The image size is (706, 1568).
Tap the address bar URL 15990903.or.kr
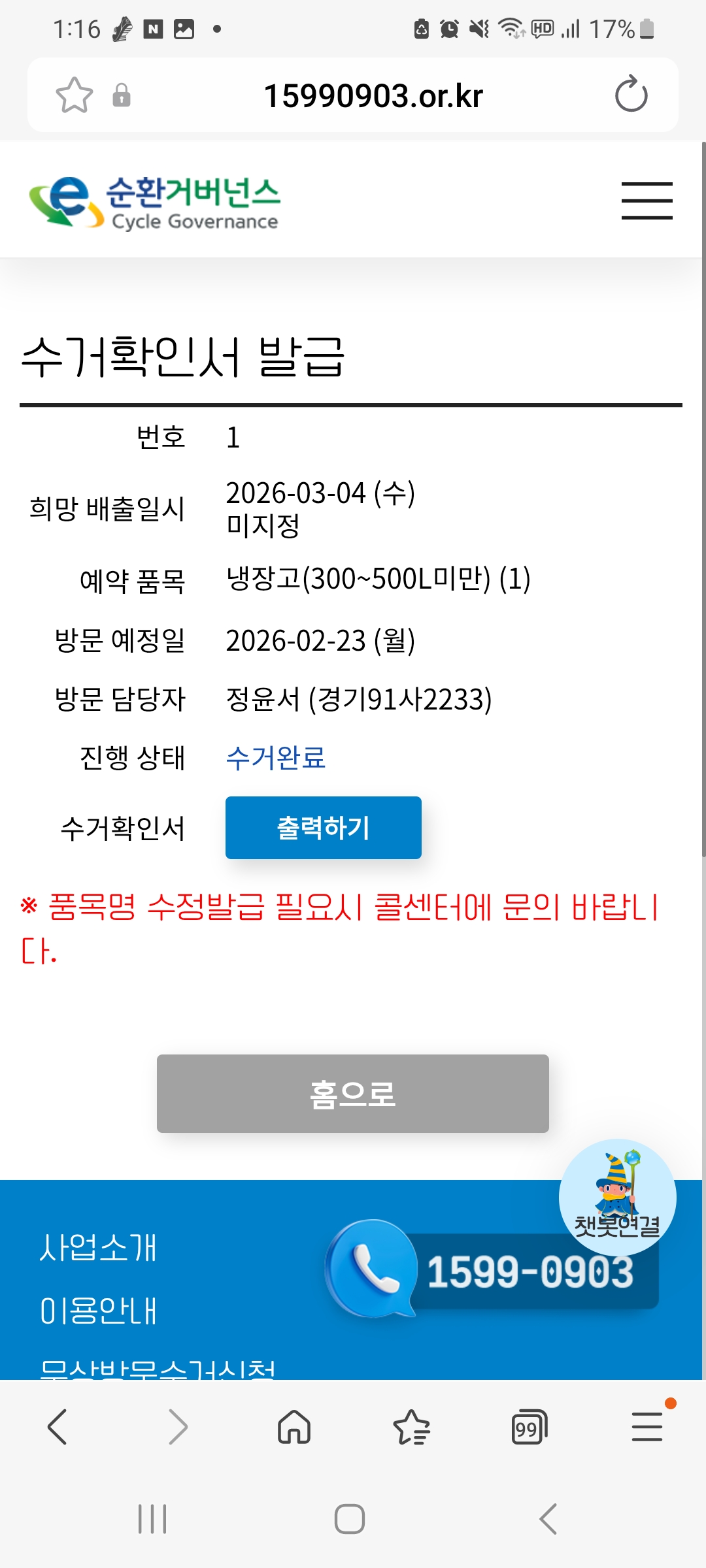click(x=373, y=96)
